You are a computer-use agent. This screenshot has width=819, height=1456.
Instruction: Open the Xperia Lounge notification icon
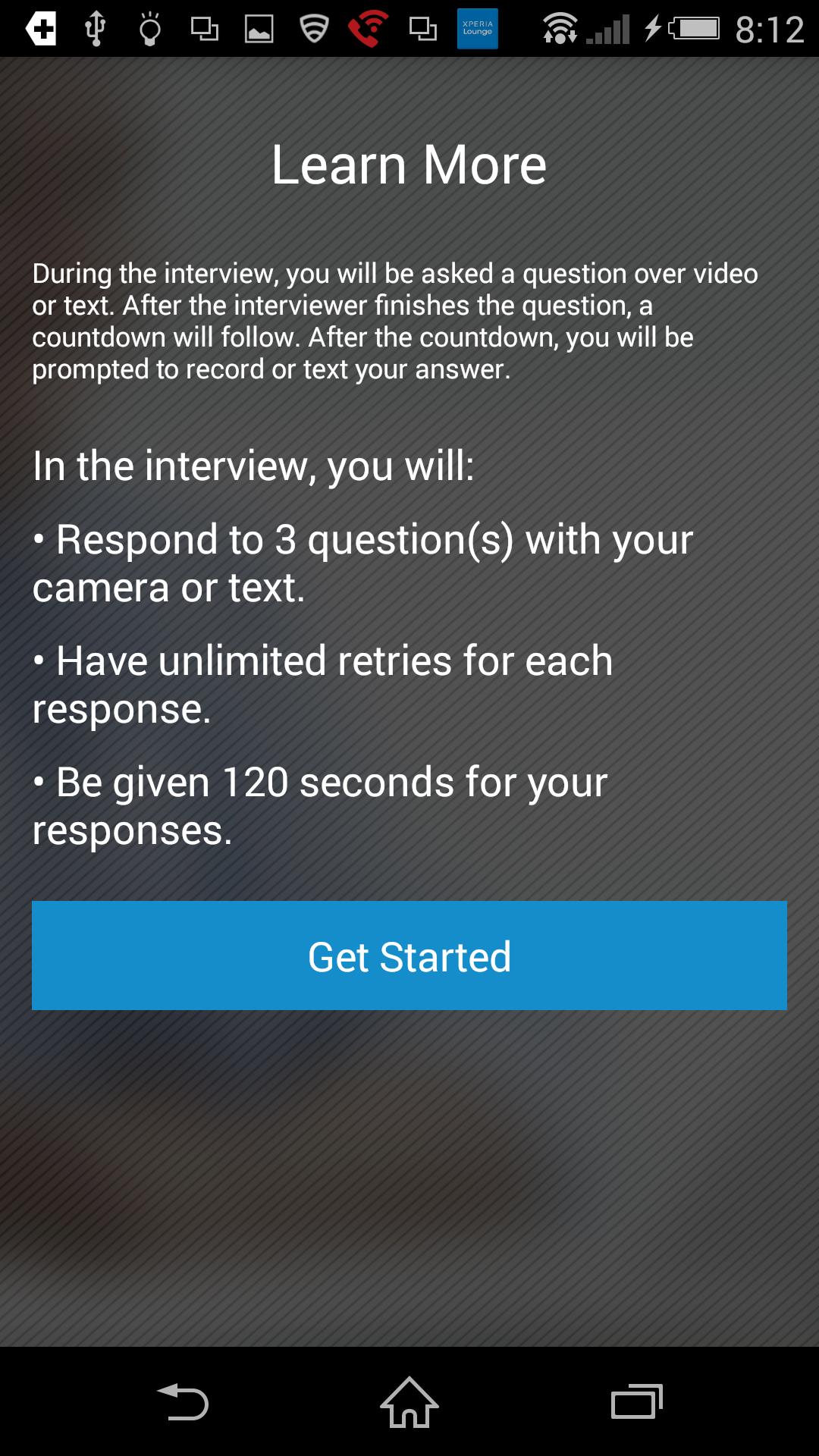pos(478,29)
